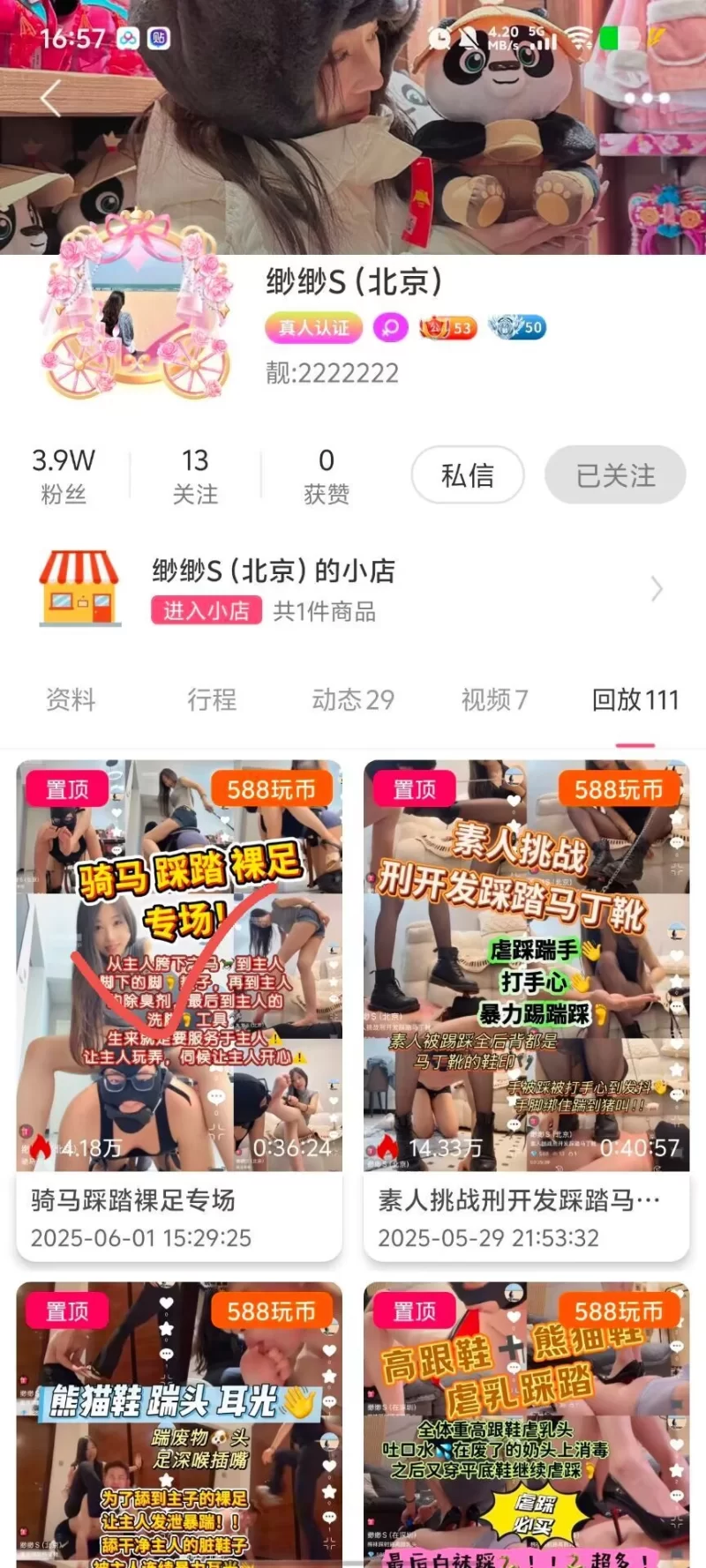Viewport: 706px width, 1568px height.
Task: Tap the 私信 private message button
Action: coord(468,476)
